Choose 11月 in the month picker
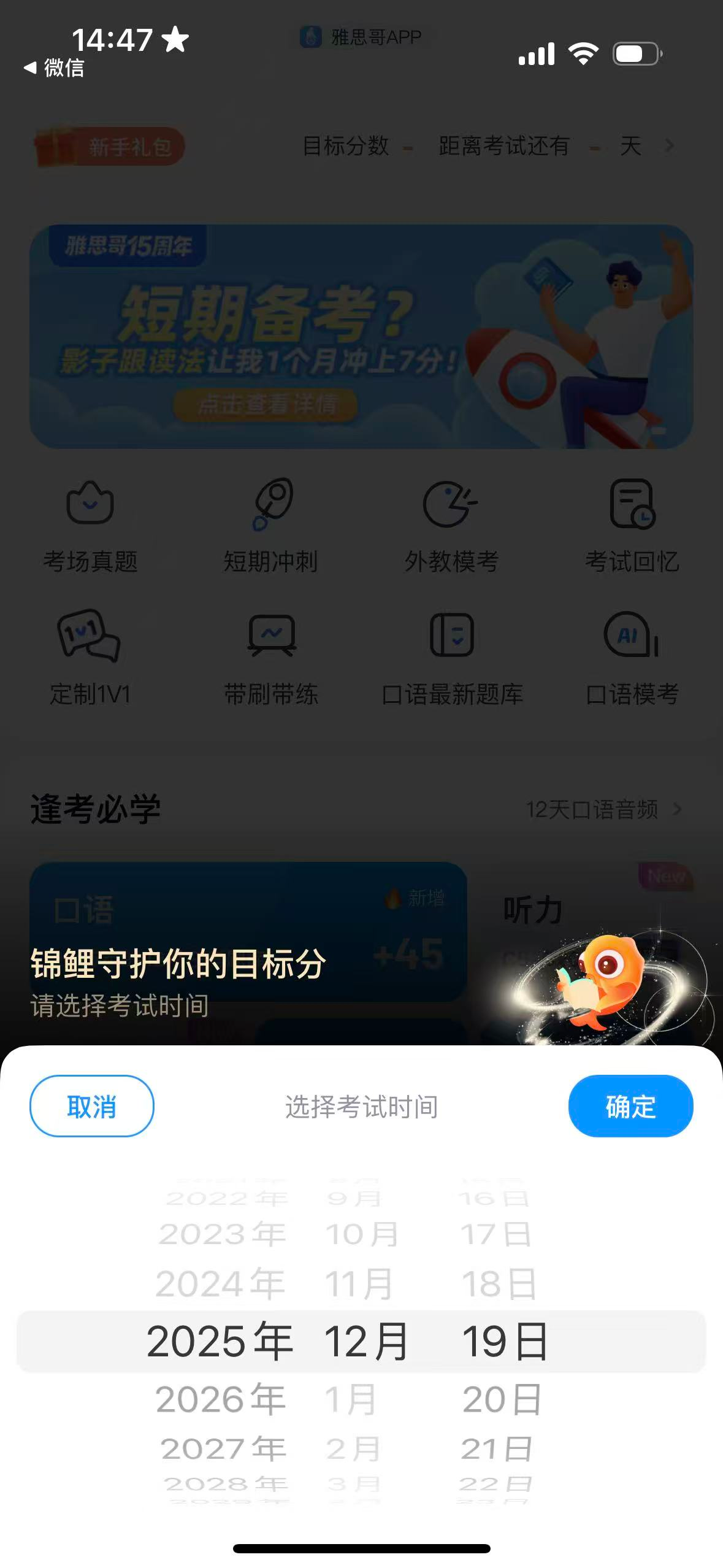 [359, 1284]
